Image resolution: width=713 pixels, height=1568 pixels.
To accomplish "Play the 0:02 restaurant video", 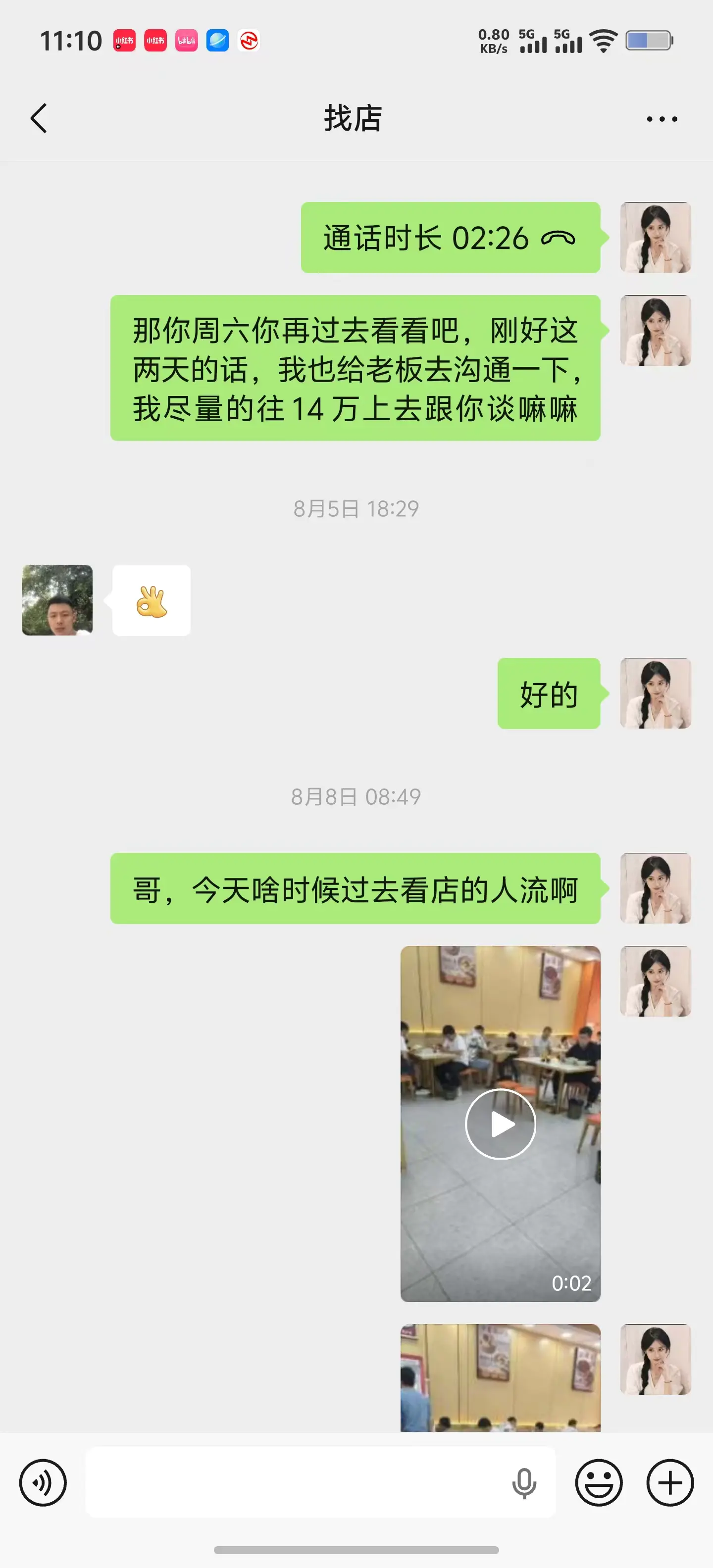I will (501, 1124).
